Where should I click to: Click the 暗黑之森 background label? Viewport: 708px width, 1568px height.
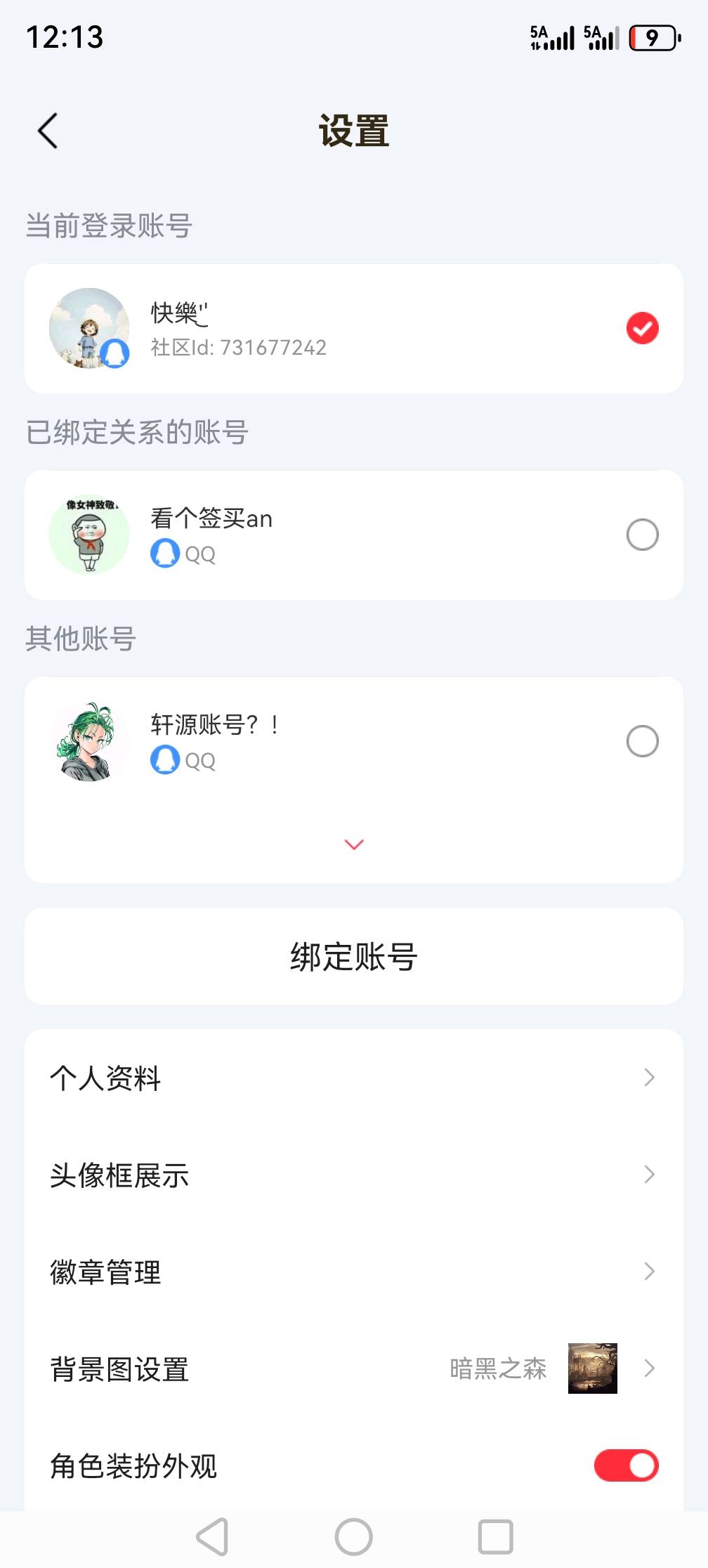pyautogui.click(x=500, y=1367)
